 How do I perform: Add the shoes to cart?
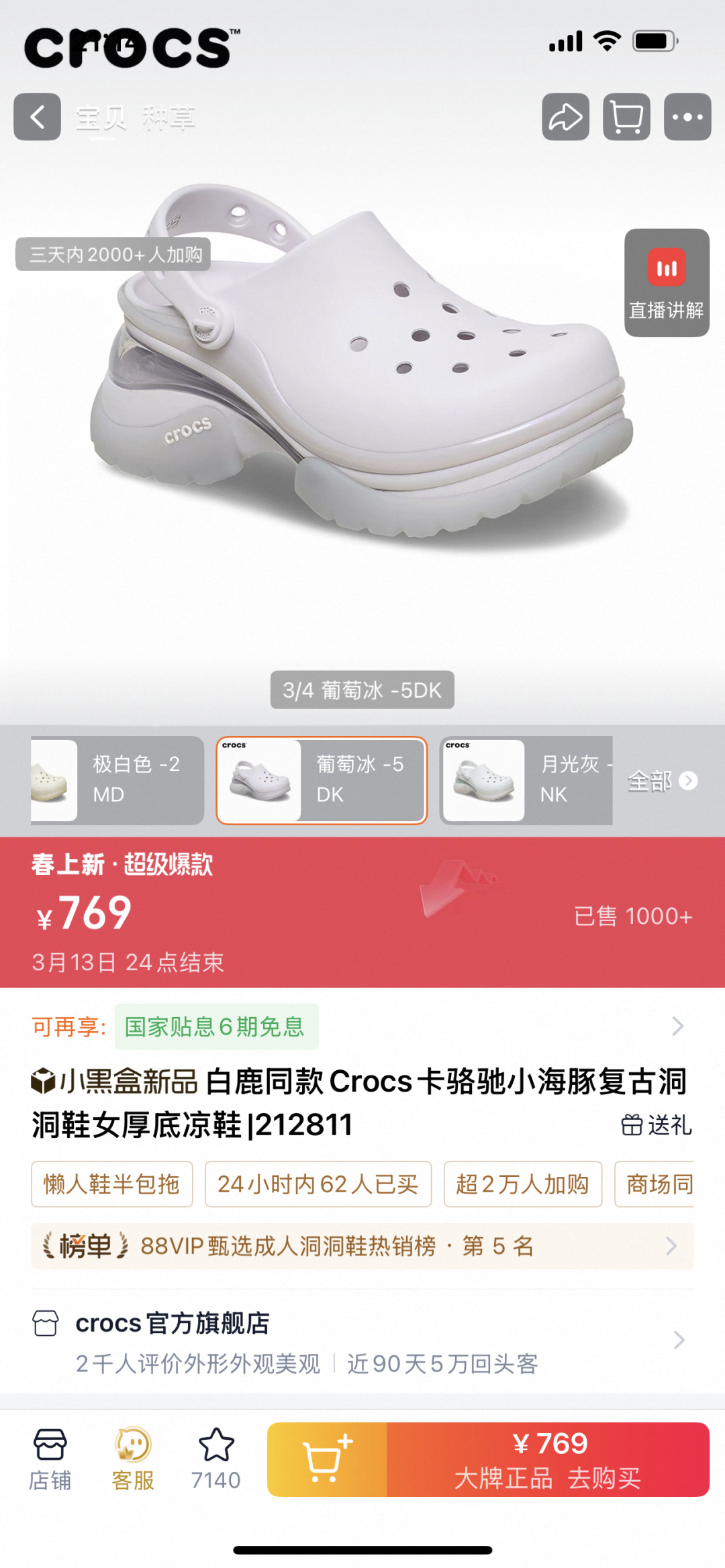(x=327, y=1459)
